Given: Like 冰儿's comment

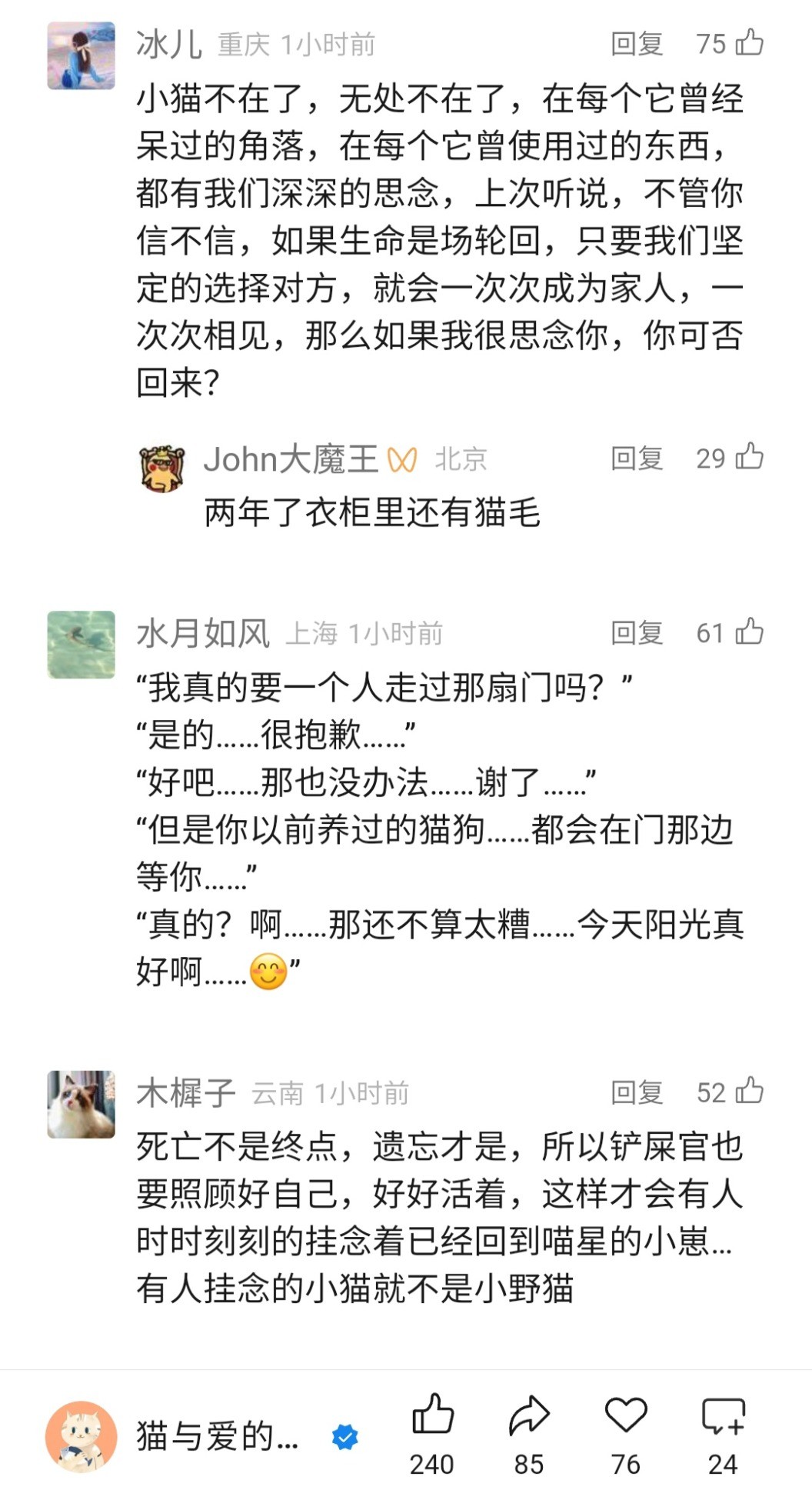Looking at the screenshot, I should pyautogui.click(x=749, y=43).
